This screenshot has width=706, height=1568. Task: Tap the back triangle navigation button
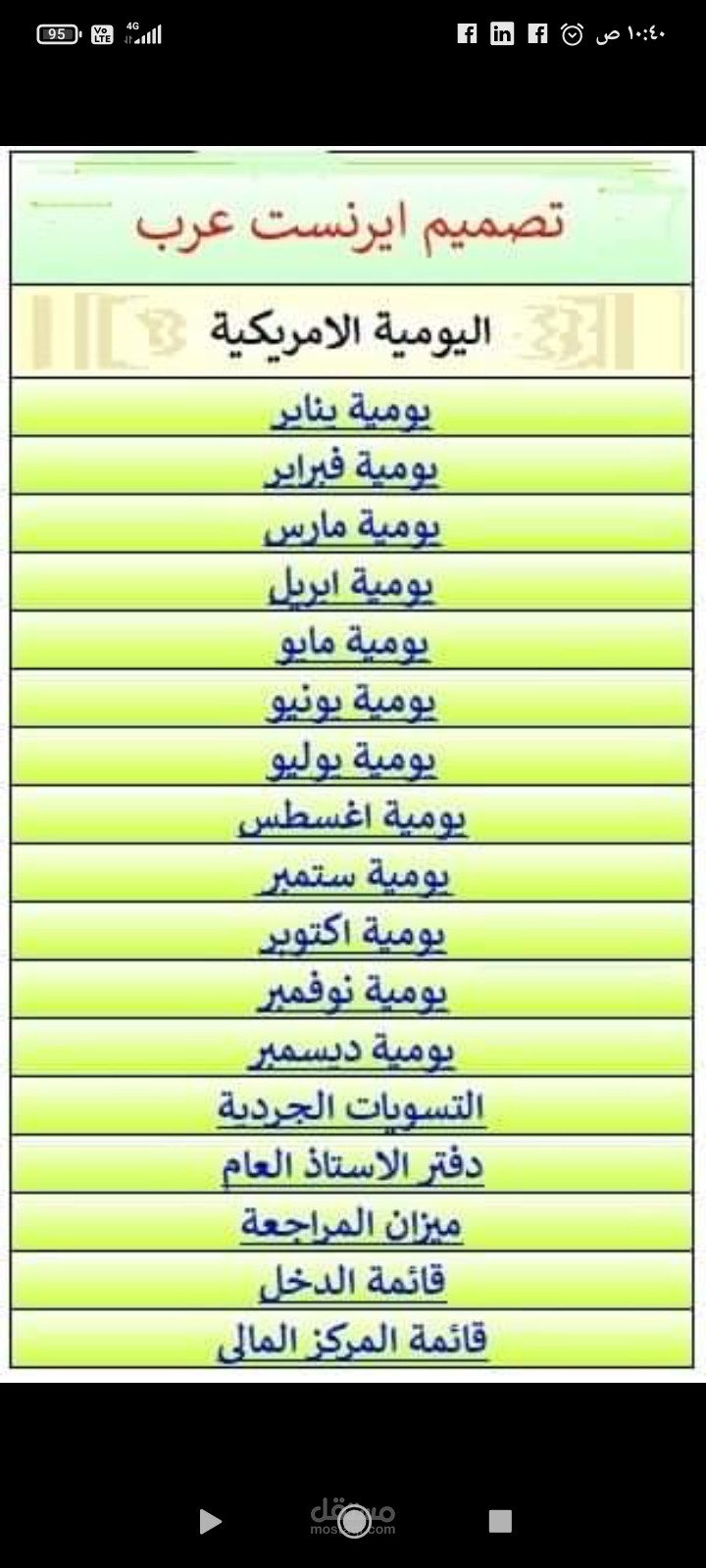pos(209,1522)
